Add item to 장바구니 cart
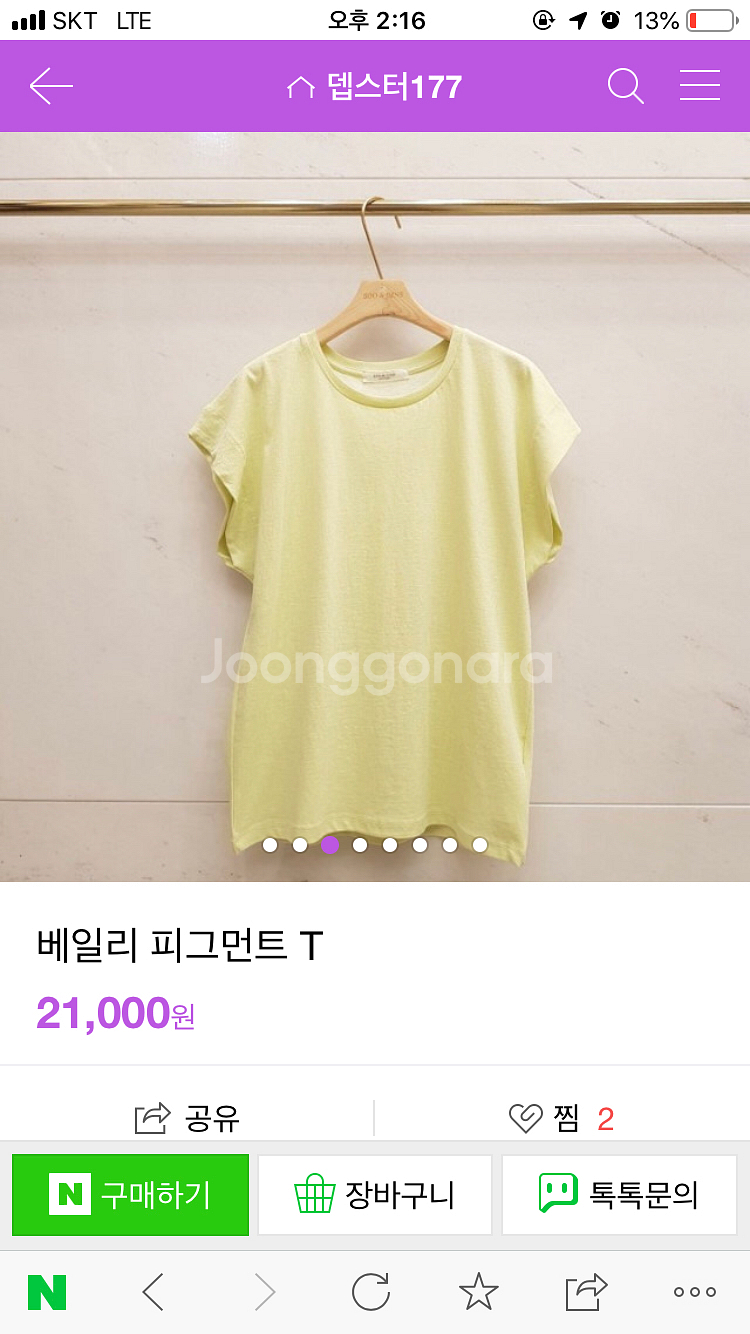Image resolution: width=750 pixels, height=1334 pixels. tap(375, 1194)
